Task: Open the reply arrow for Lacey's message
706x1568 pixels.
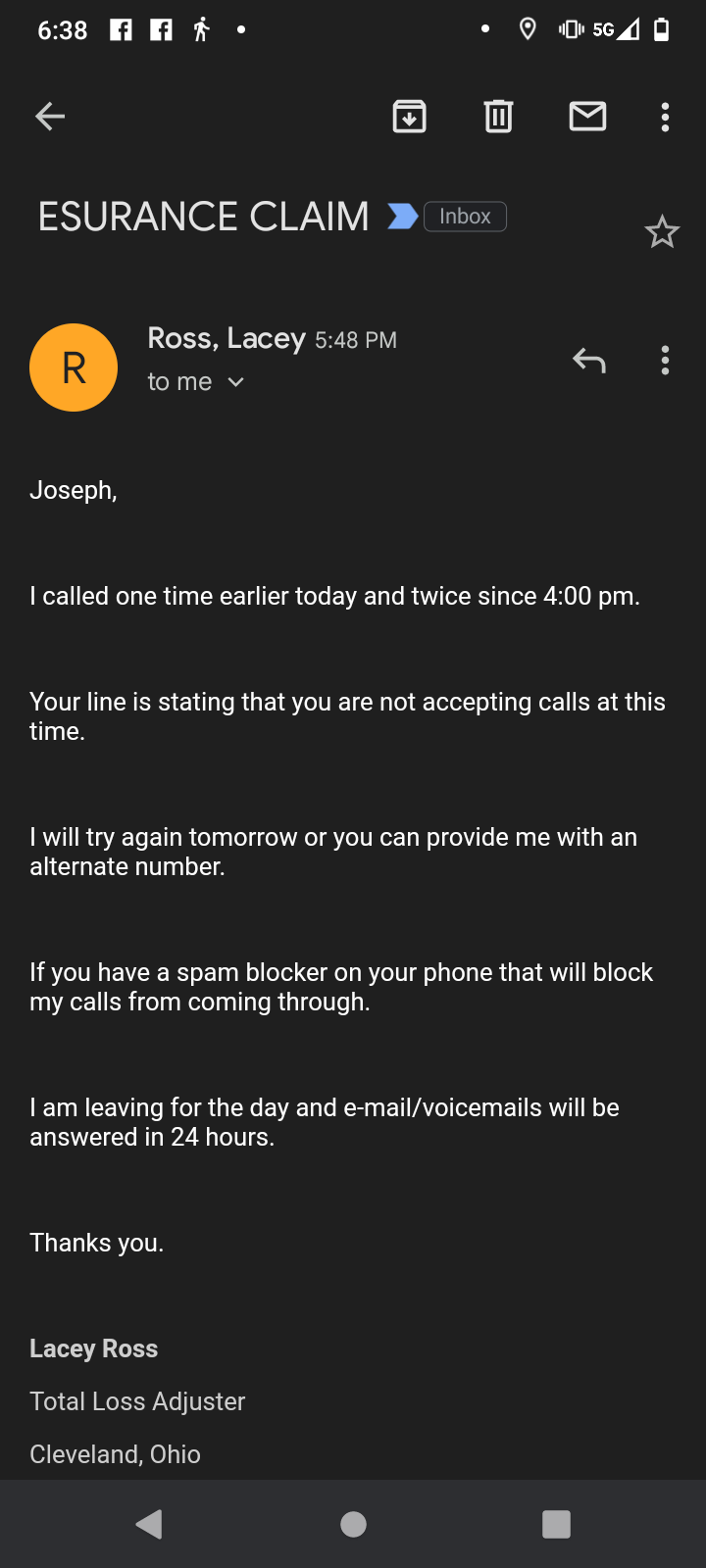Action: 589,361
